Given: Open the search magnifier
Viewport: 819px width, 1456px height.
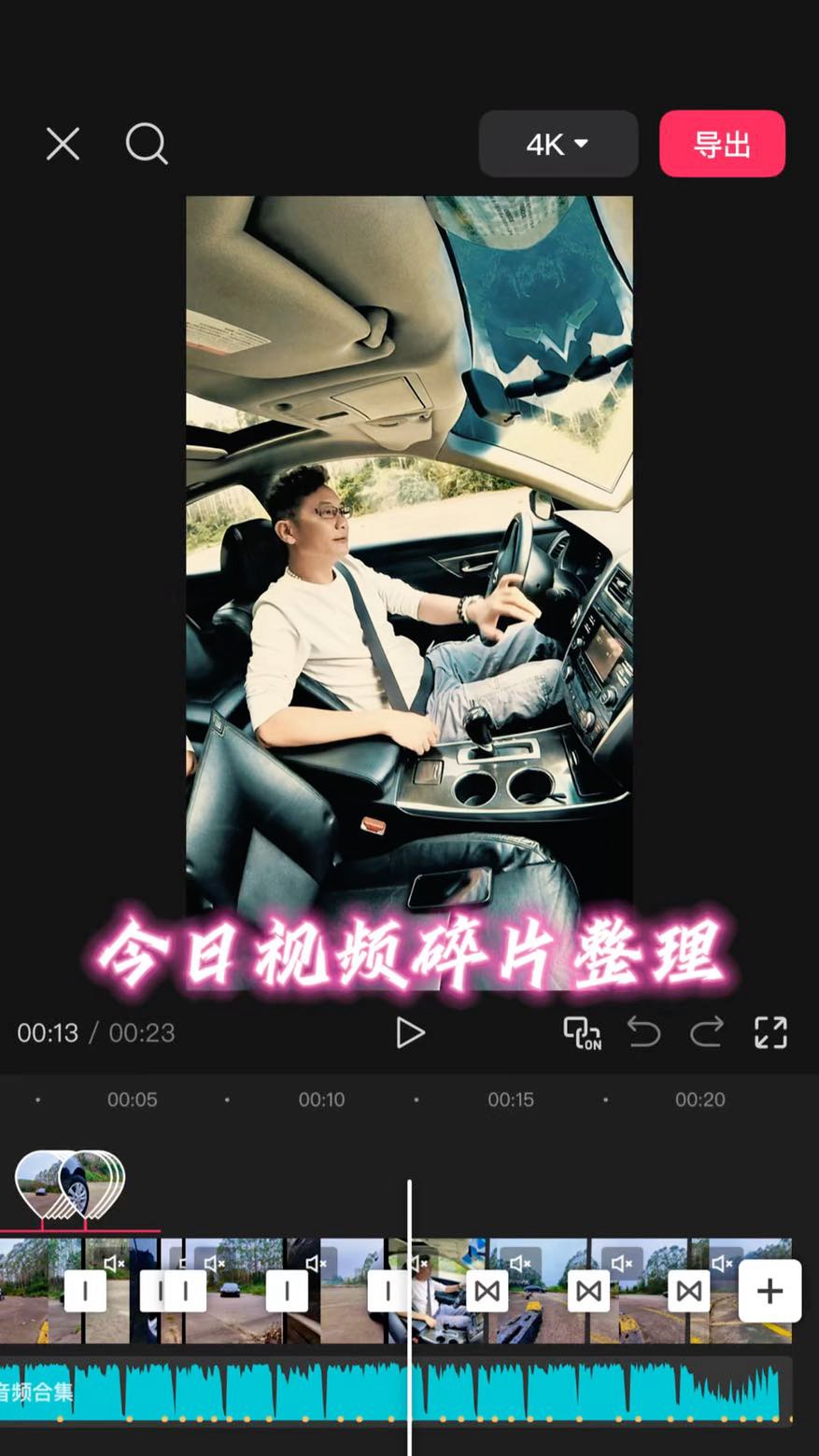Looking at the screenshot, I should [147, 144].
